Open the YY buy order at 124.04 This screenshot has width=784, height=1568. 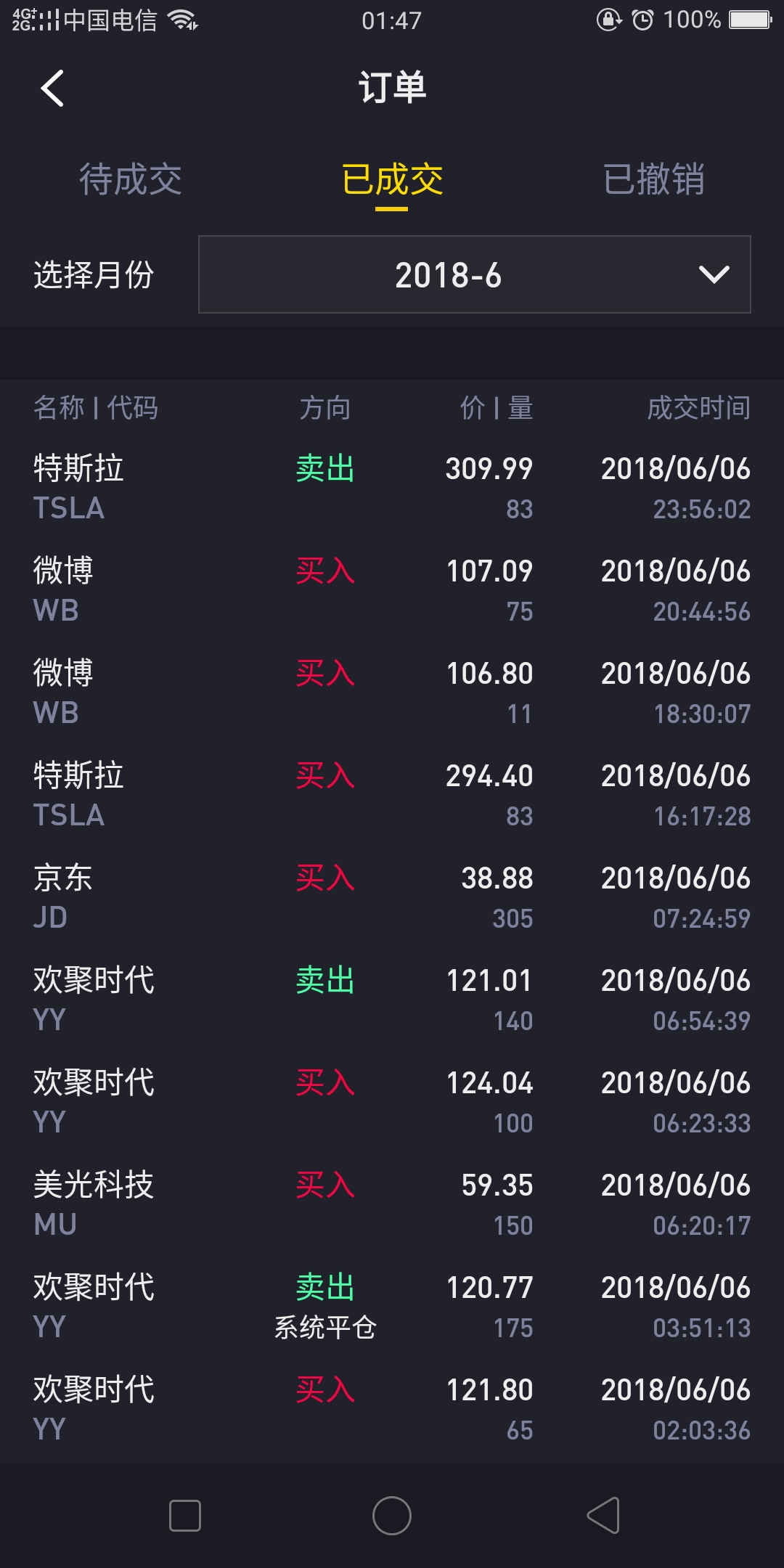point(392,1102)
